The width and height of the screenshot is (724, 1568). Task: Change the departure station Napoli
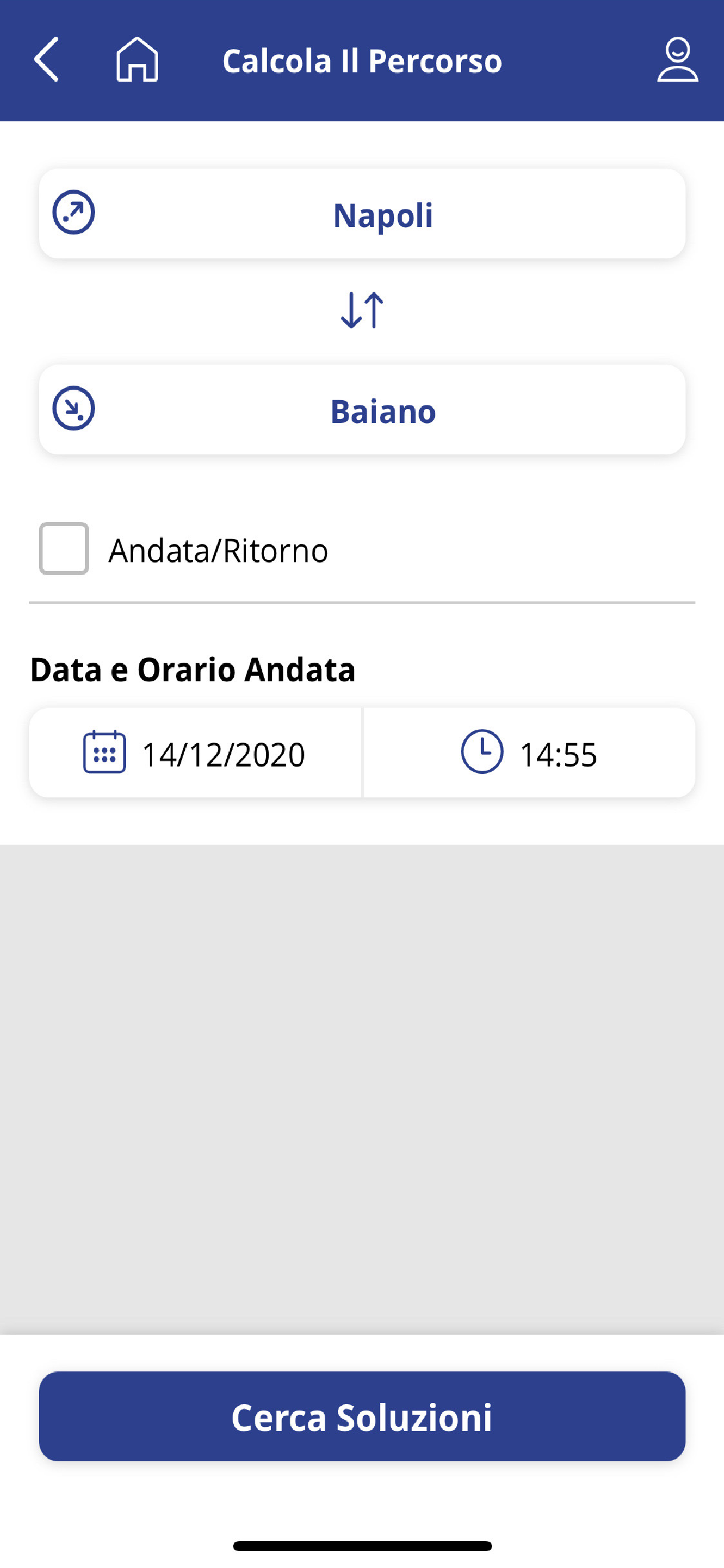pyautogui.click(x=362, y=214)
